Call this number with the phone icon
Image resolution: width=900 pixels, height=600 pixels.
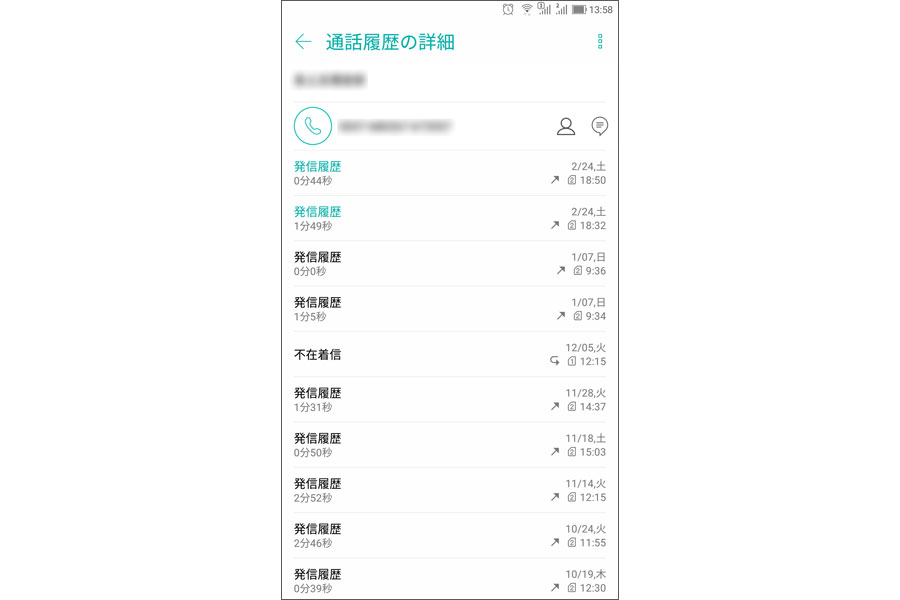313,126
